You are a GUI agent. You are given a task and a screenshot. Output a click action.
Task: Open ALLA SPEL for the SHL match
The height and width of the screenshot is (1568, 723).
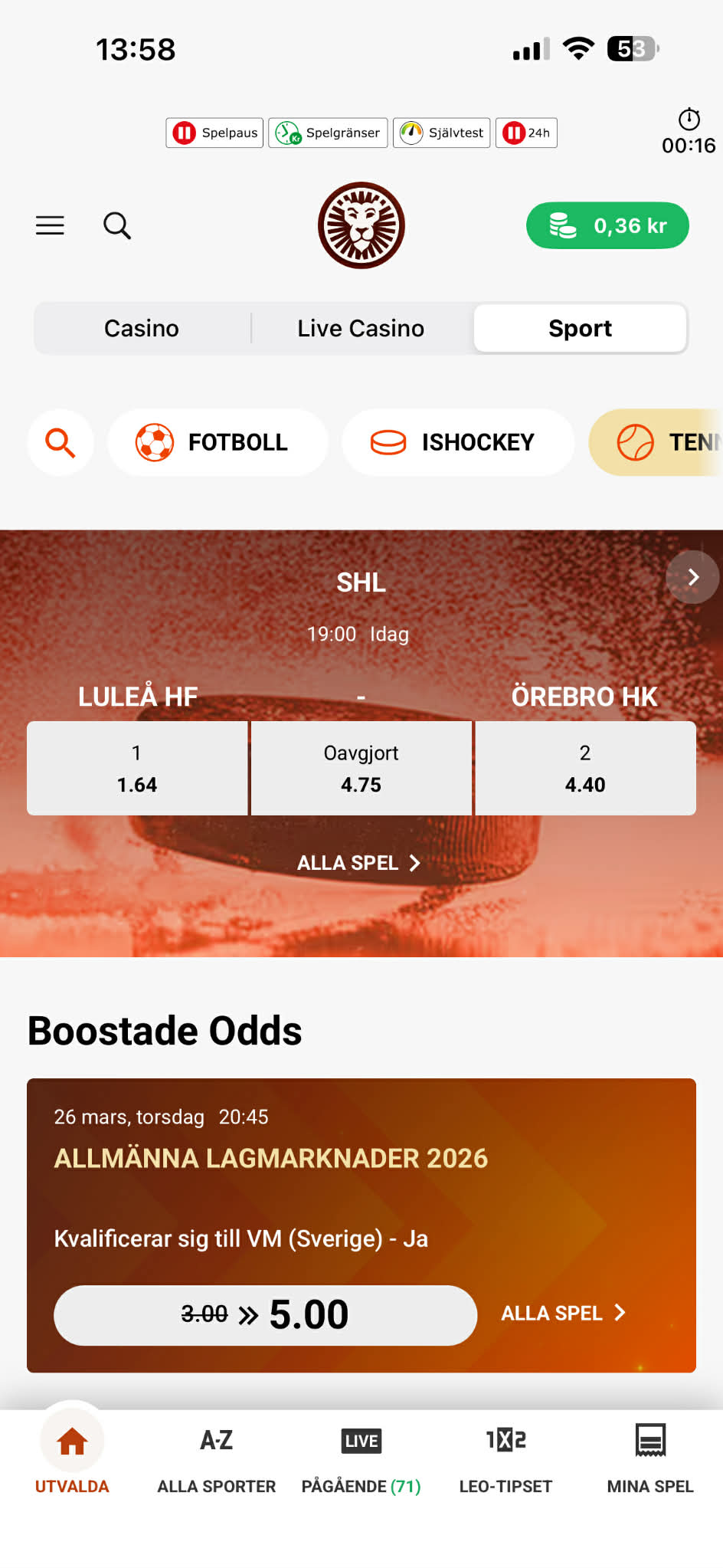click(358, 863)
